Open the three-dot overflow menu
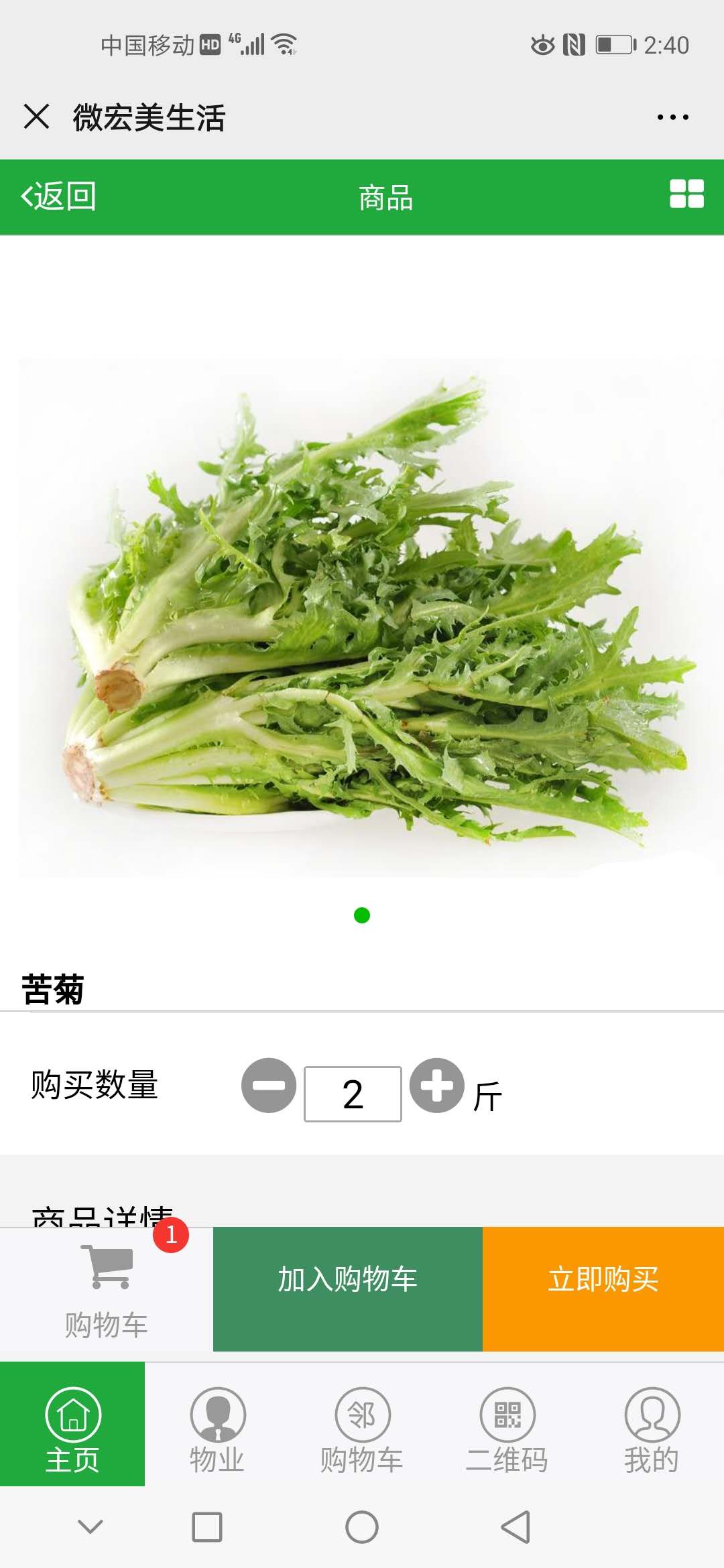 672,117
